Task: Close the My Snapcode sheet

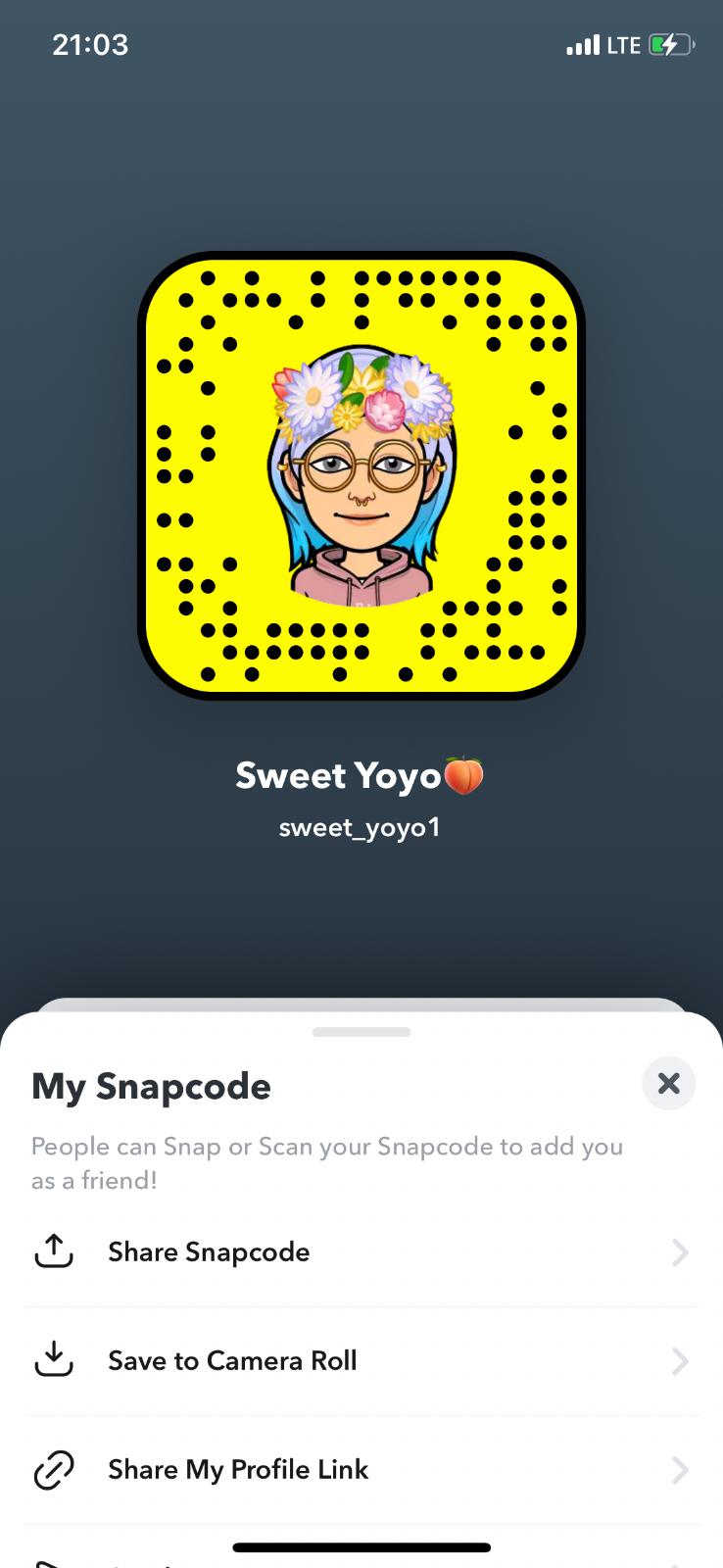Action: (x=668, y=1083)
